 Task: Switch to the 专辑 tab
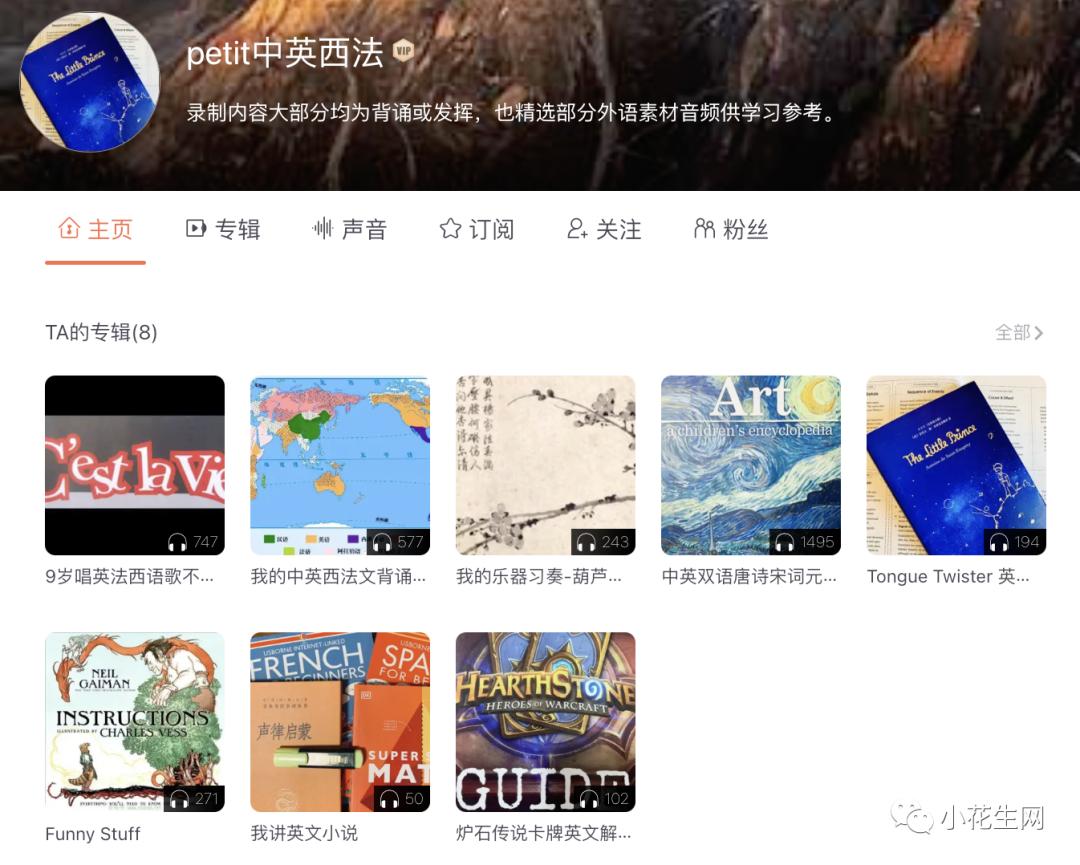[223, 229]
